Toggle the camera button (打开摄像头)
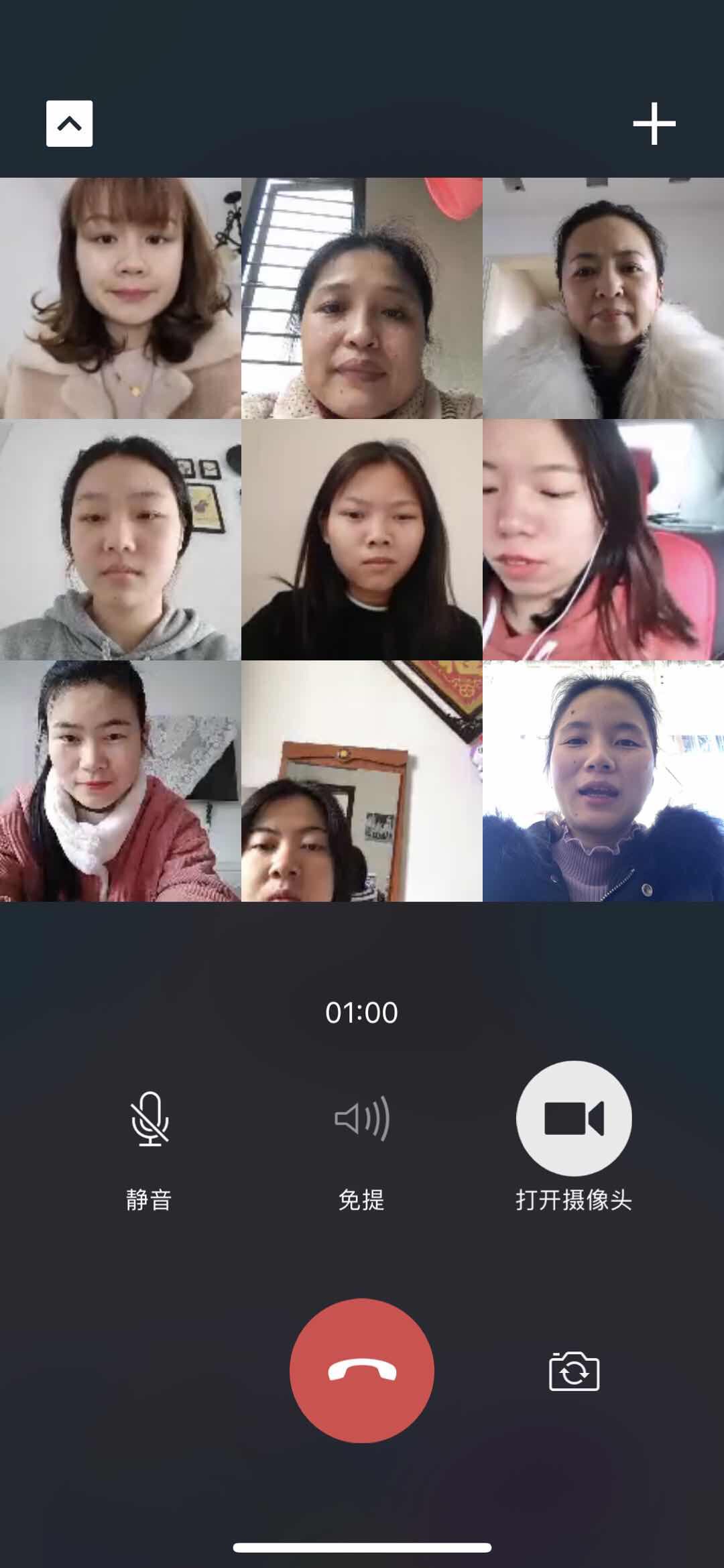The image size is (724, 1568). coord(574,1118)
